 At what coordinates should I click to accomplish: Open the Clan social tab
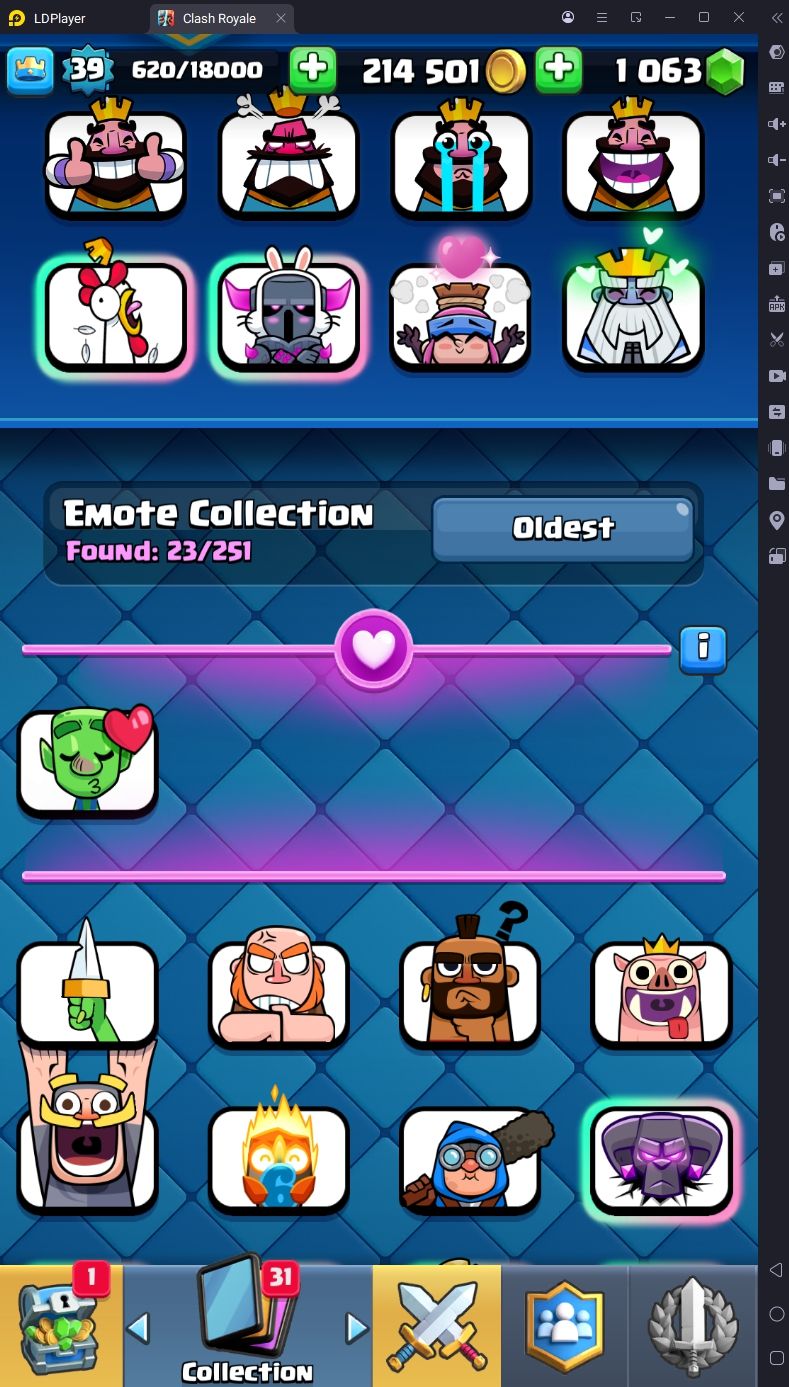point(565,1325)
